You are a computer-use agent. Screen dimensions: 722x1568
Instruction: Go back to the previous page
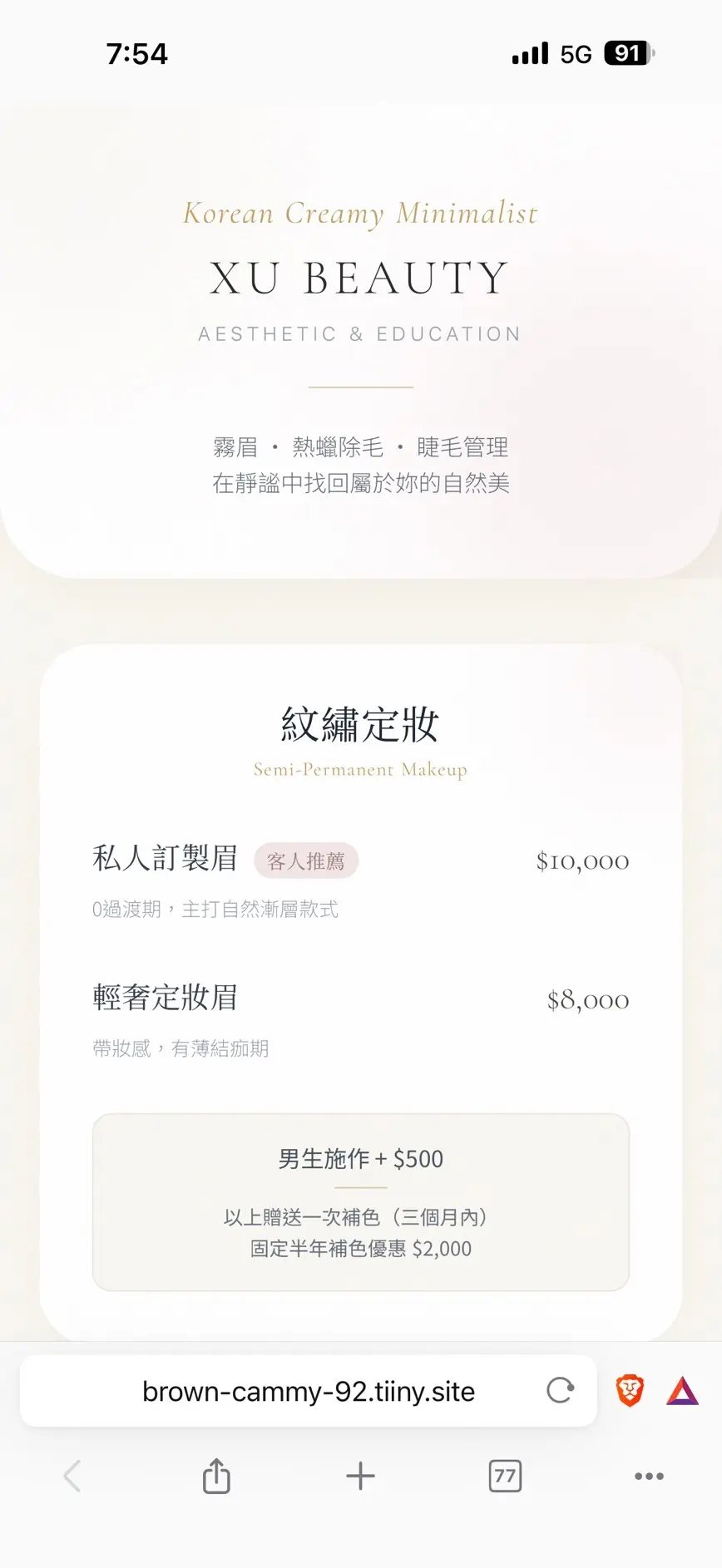[72, 1476]
